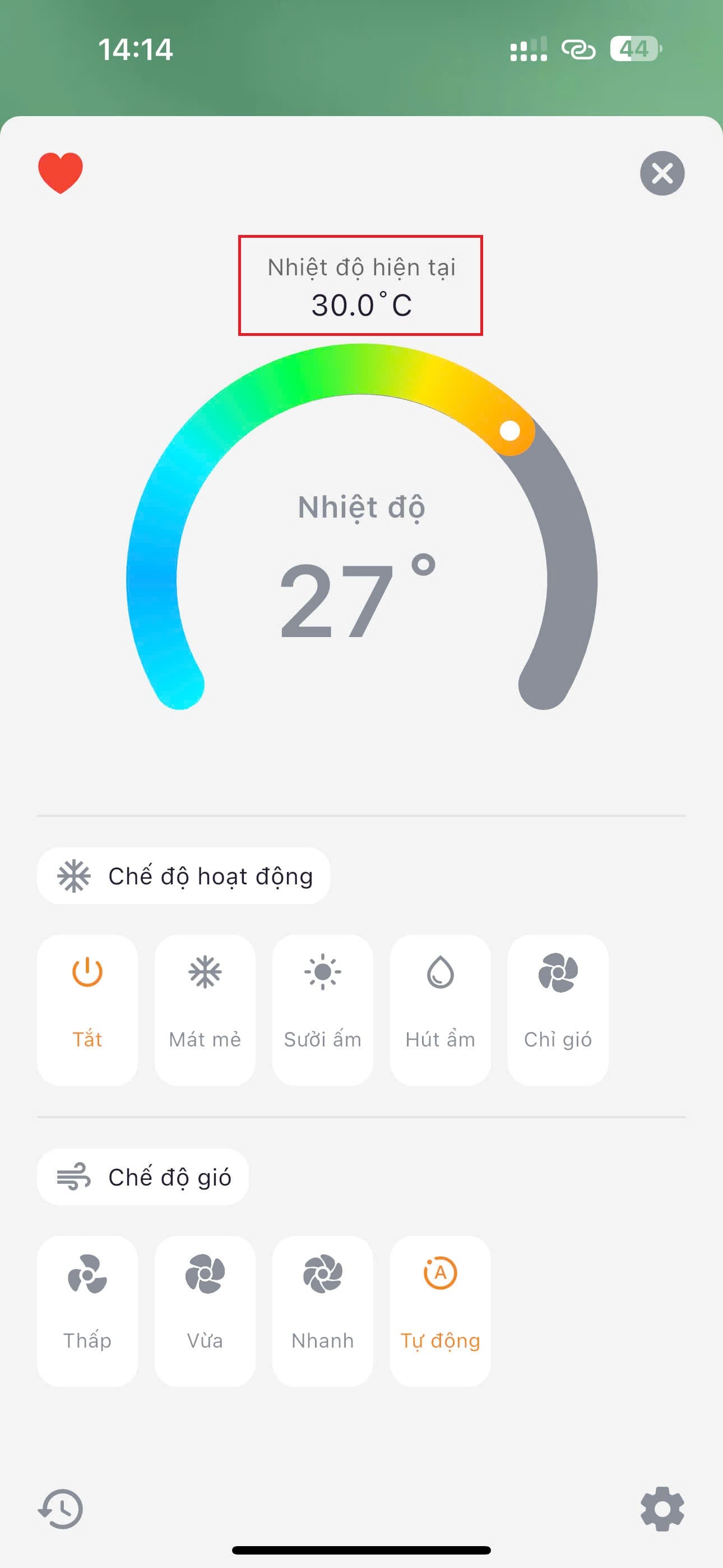Tap the temperature dial handle
The height and width of the screenshot is (1568, 723).
(x=509, y=431)
